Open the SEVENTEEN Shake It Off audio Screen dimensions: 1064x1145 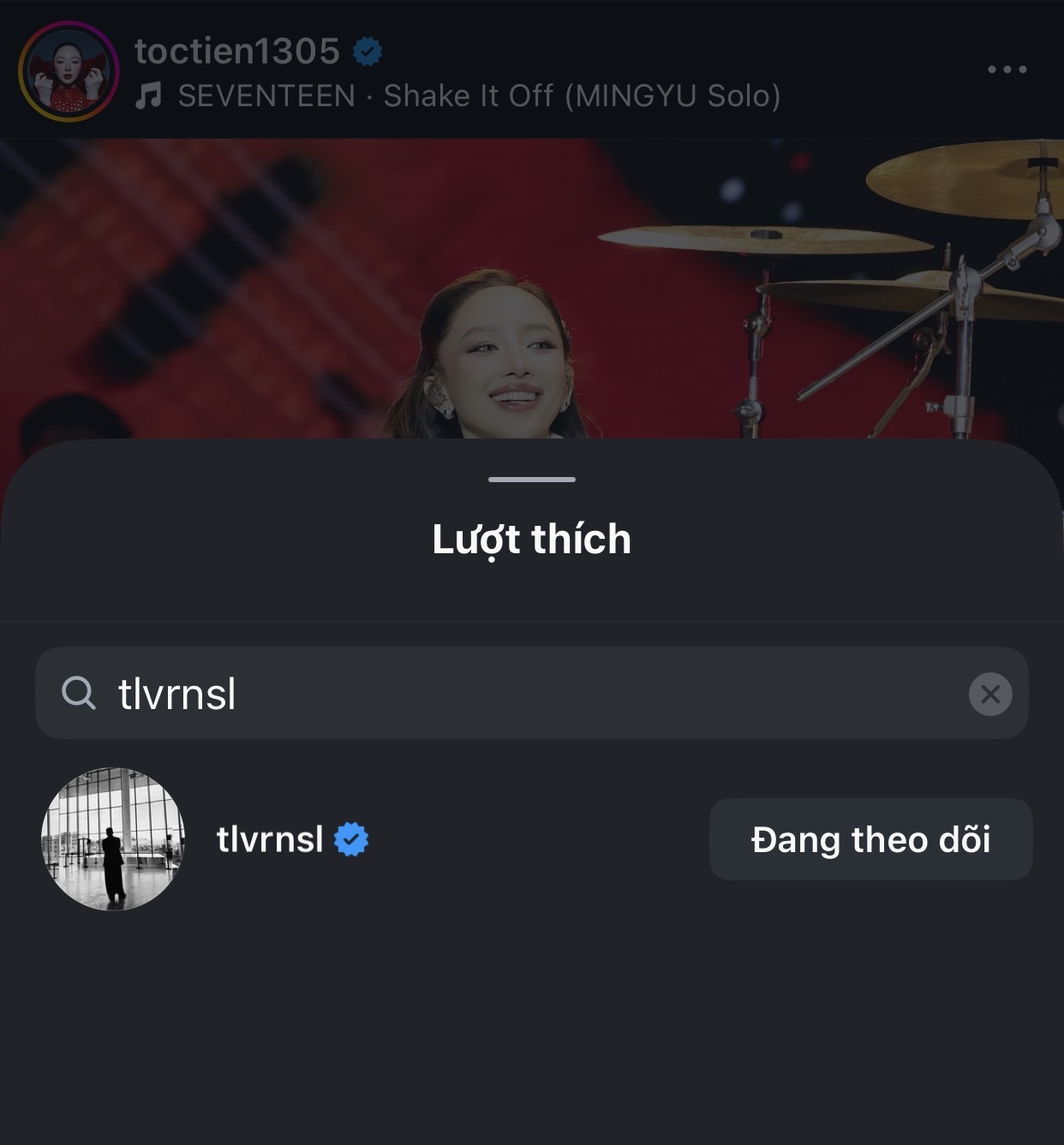coord(478,96)
